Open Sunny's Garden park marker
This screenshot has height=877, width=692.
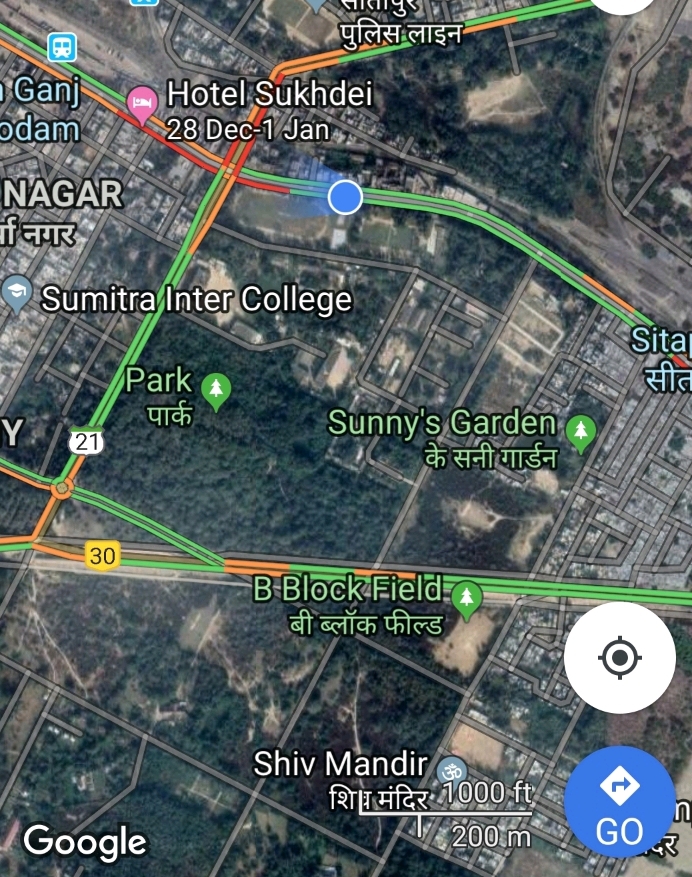point(580,431)
